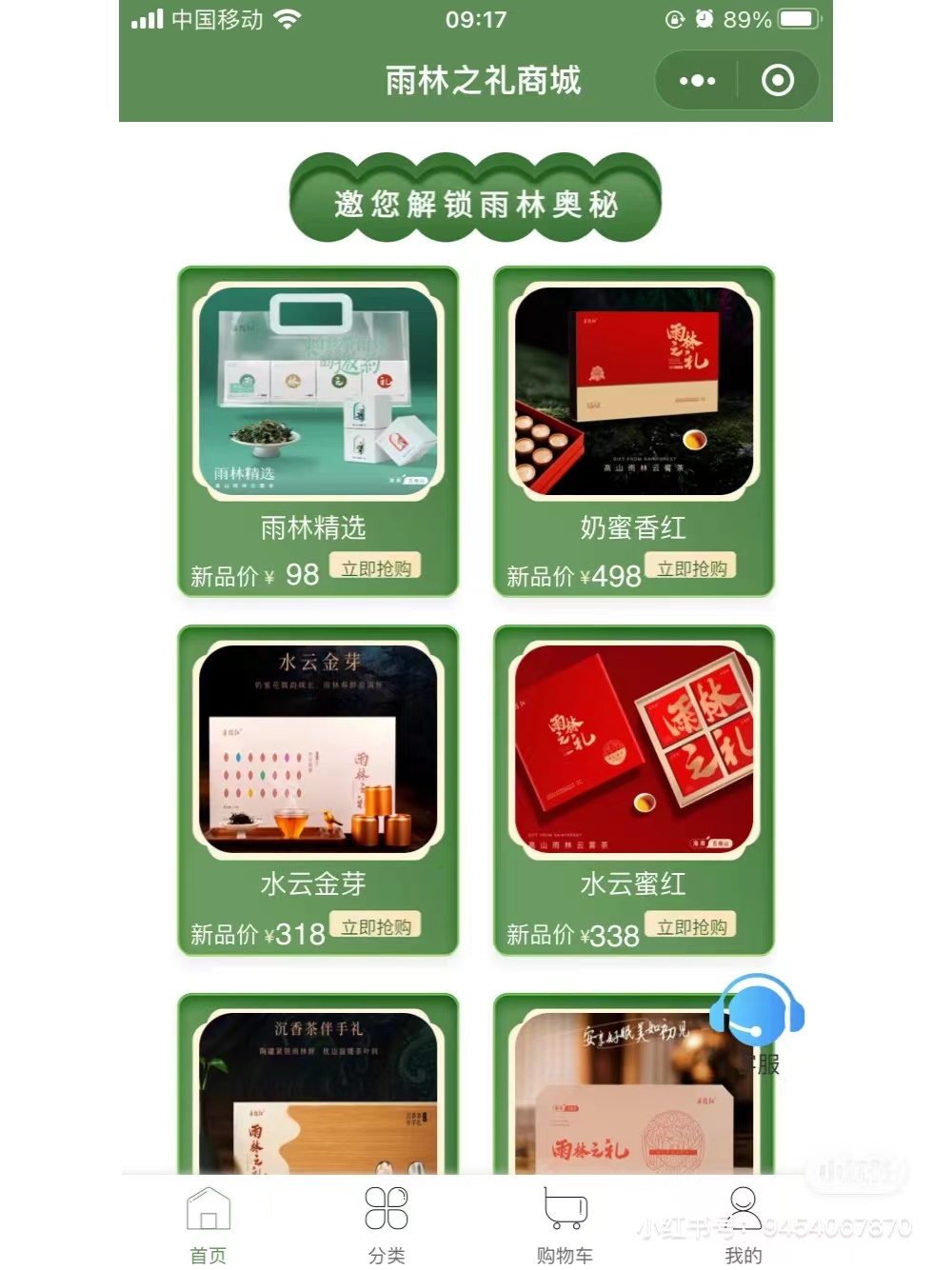Go to the 首页 tab
Image resolution: width=952 pixels, height=1270 pixels.
(x=208, y=1223)
